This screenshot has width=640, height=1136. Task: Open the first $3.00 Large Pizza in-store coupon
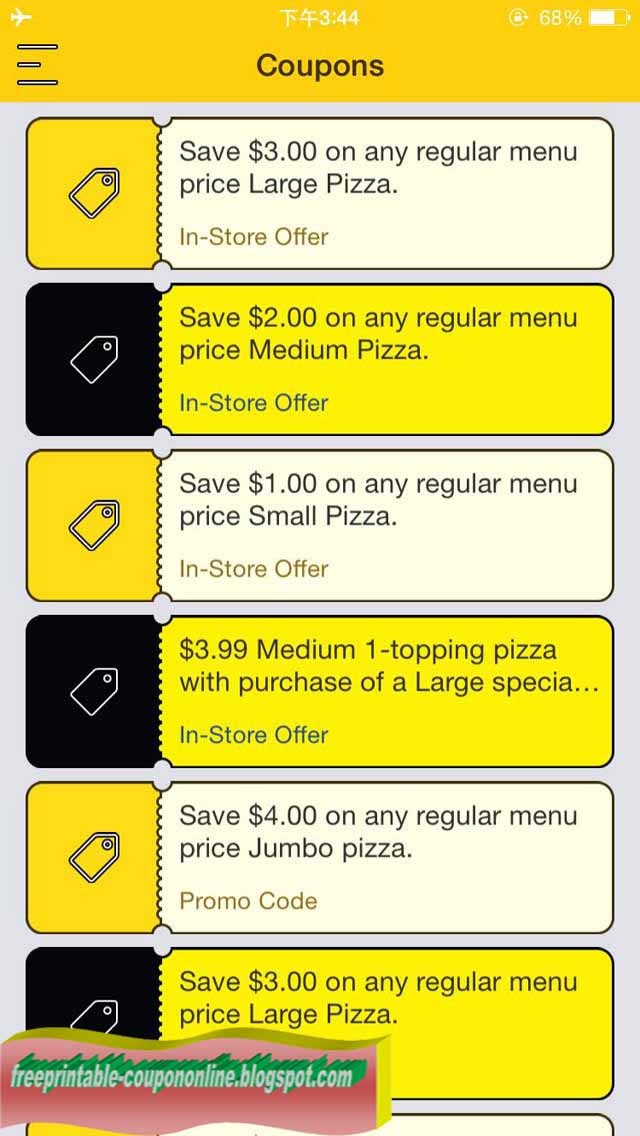(320, 193)
